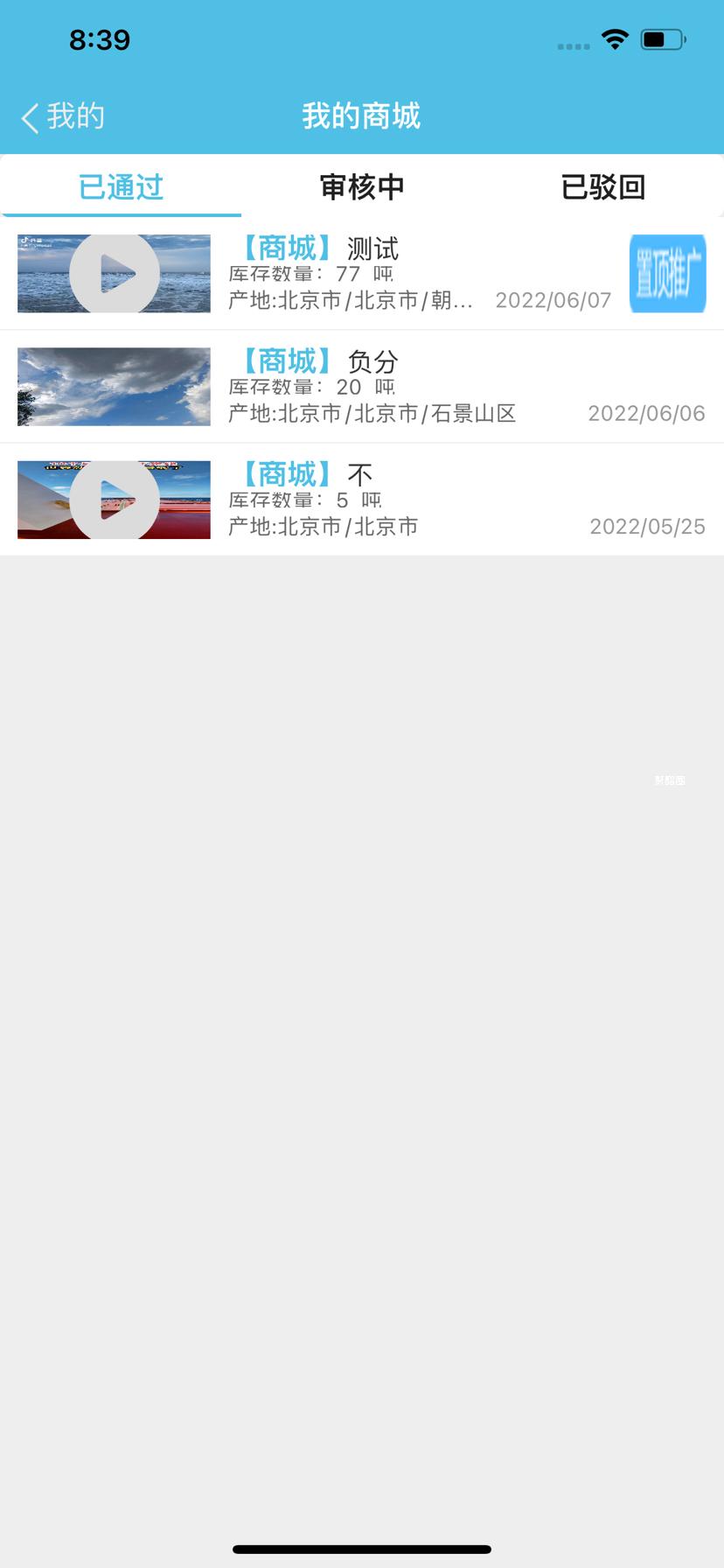The height and width of the screenshot is (1568, 724).
Task: Play the video for the 不 listing
Action: (x=115, y=500)
